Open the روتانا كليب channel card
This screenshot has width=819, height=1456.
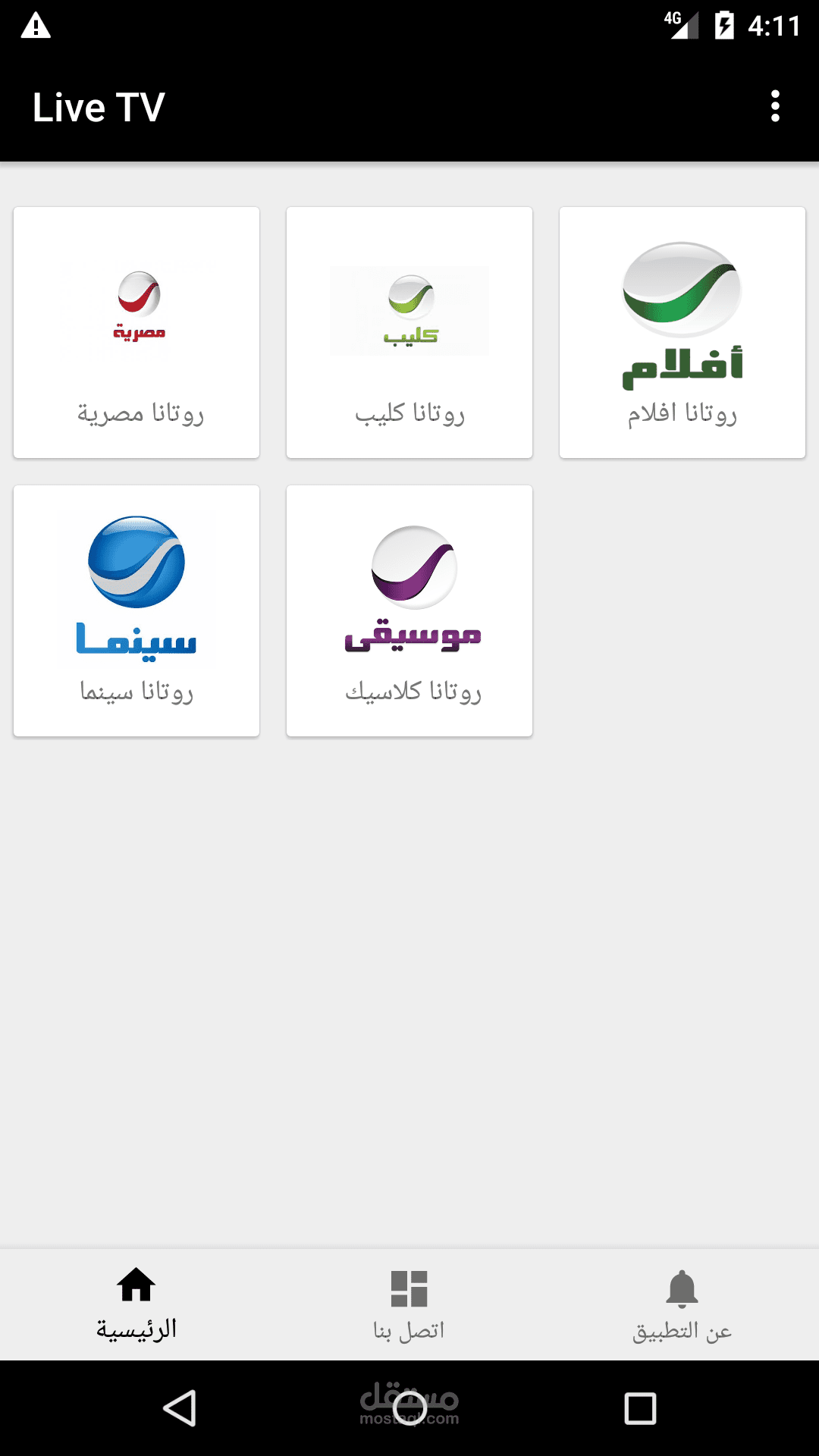click(409, 332)
